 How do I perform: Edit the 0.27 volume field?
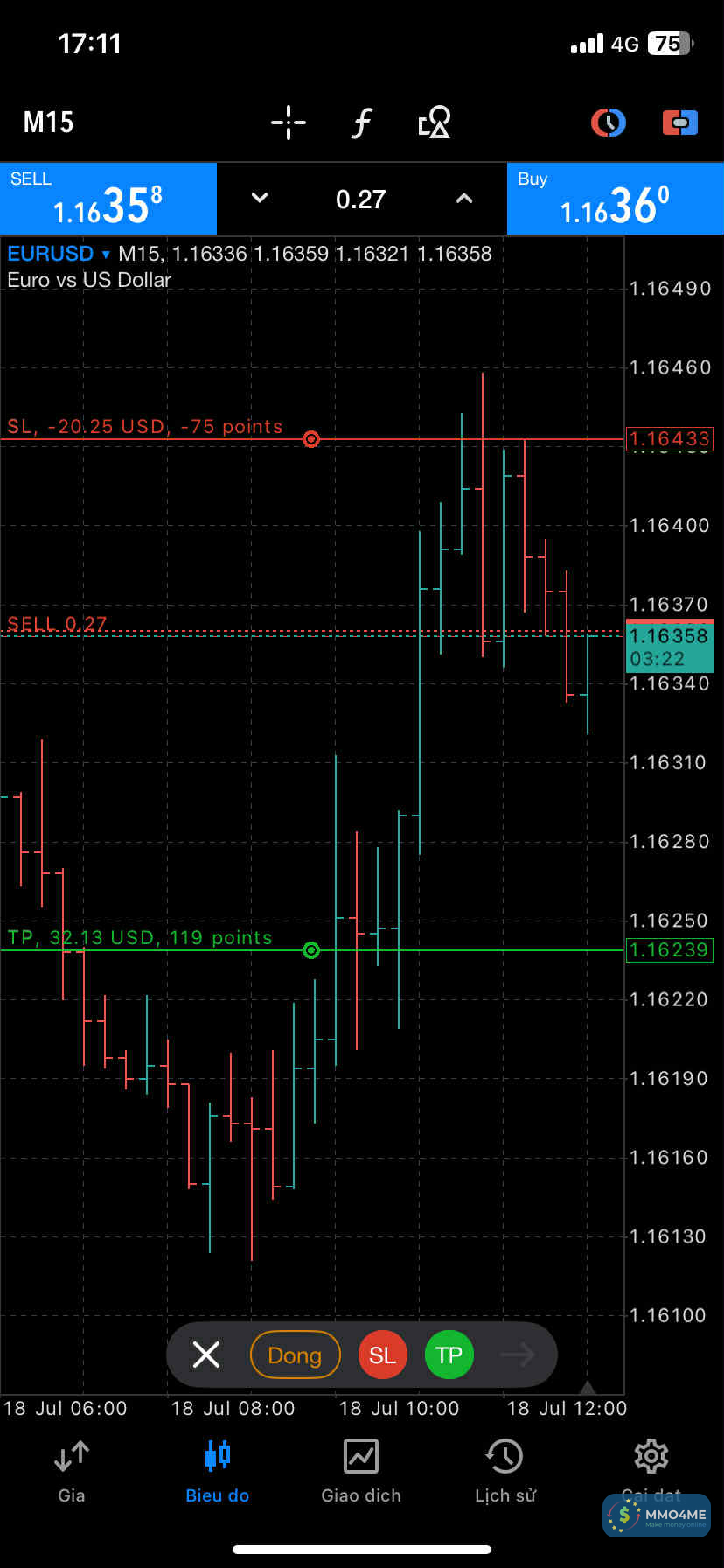point(360,199)
